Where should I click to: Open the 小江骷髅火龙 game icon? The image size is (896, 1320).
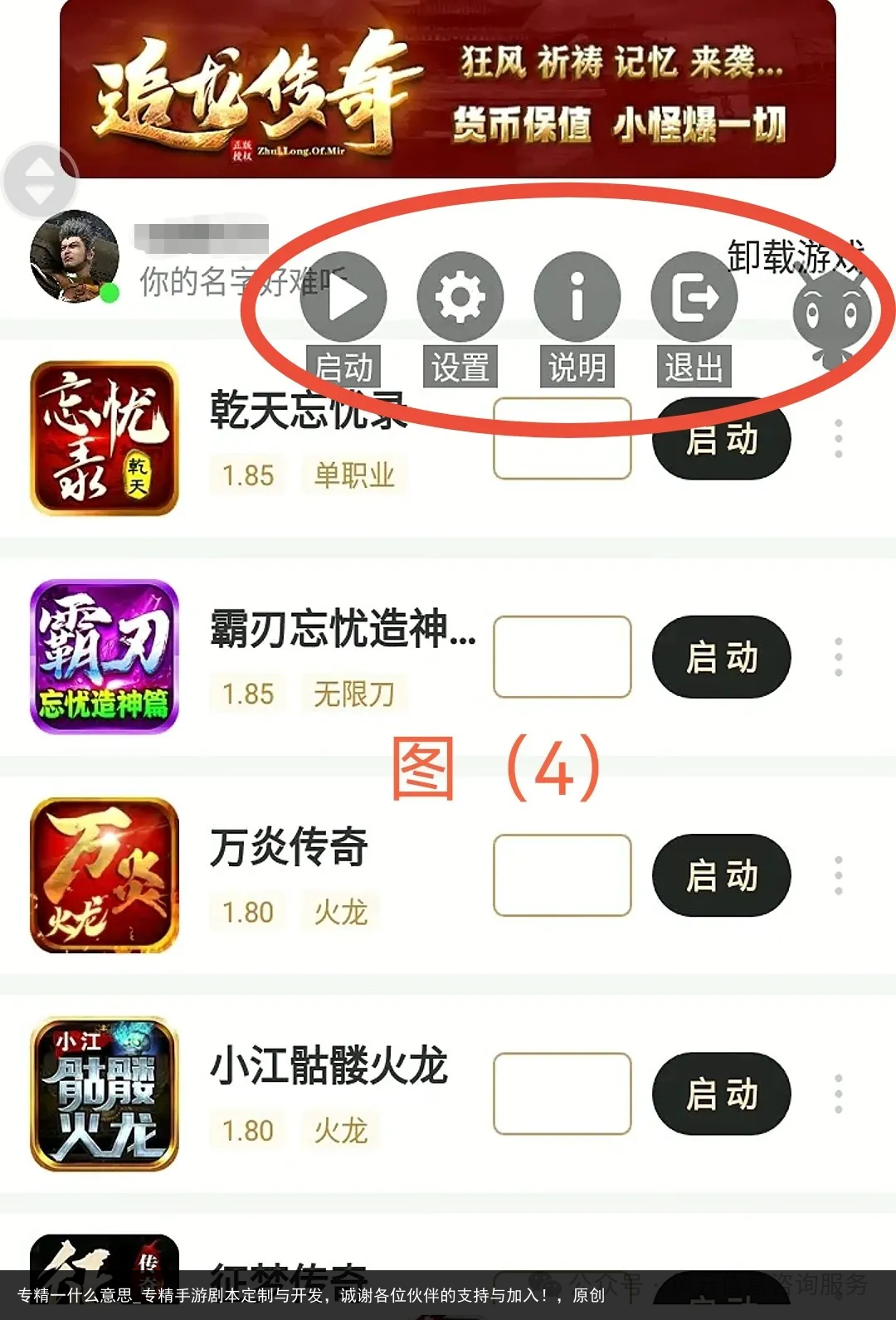(105, 1093)
